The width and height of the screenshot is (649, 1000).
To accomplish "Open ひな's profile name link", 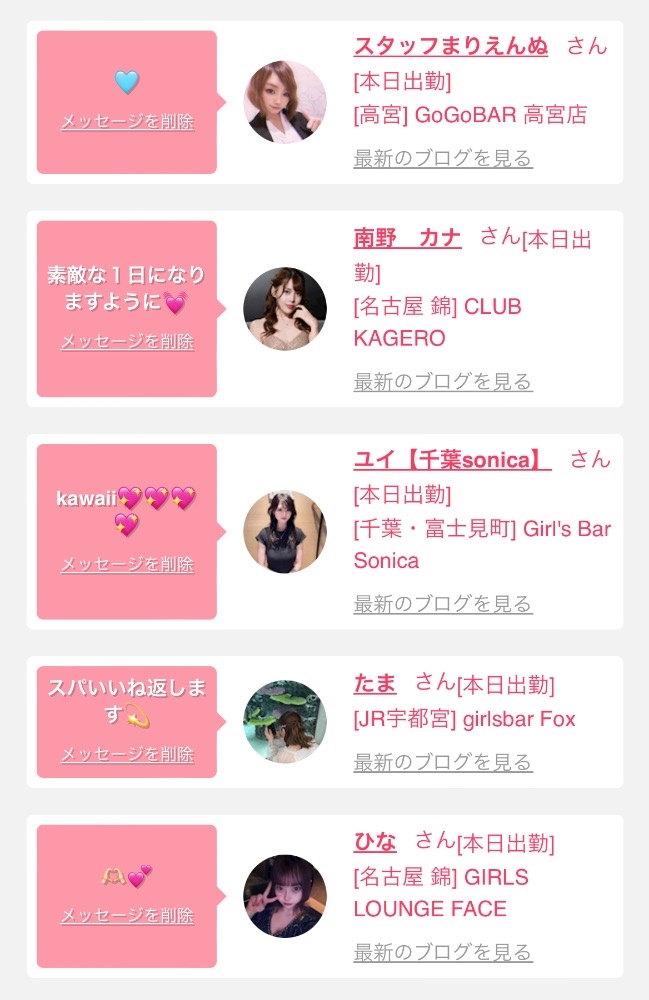I will point(375,842).
